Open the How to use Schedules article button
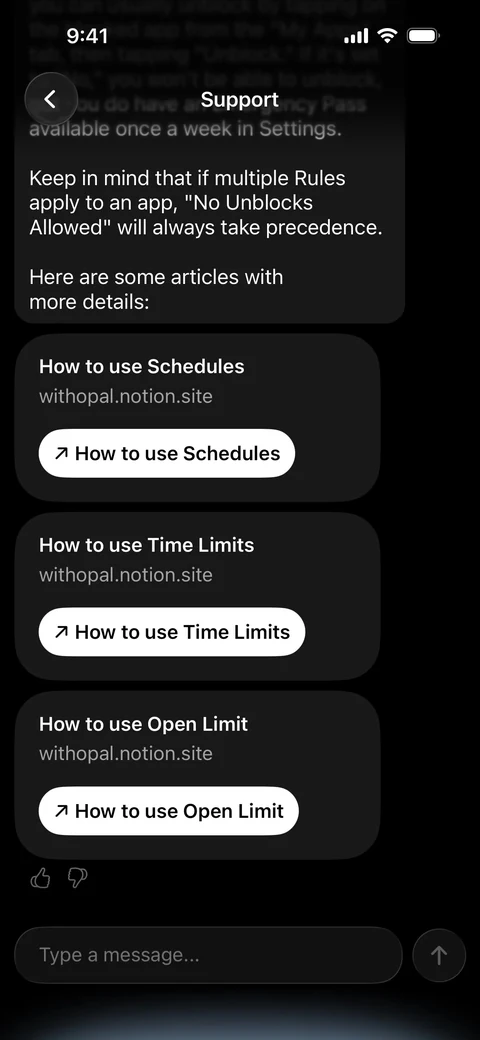 click(x=166, y=453)
